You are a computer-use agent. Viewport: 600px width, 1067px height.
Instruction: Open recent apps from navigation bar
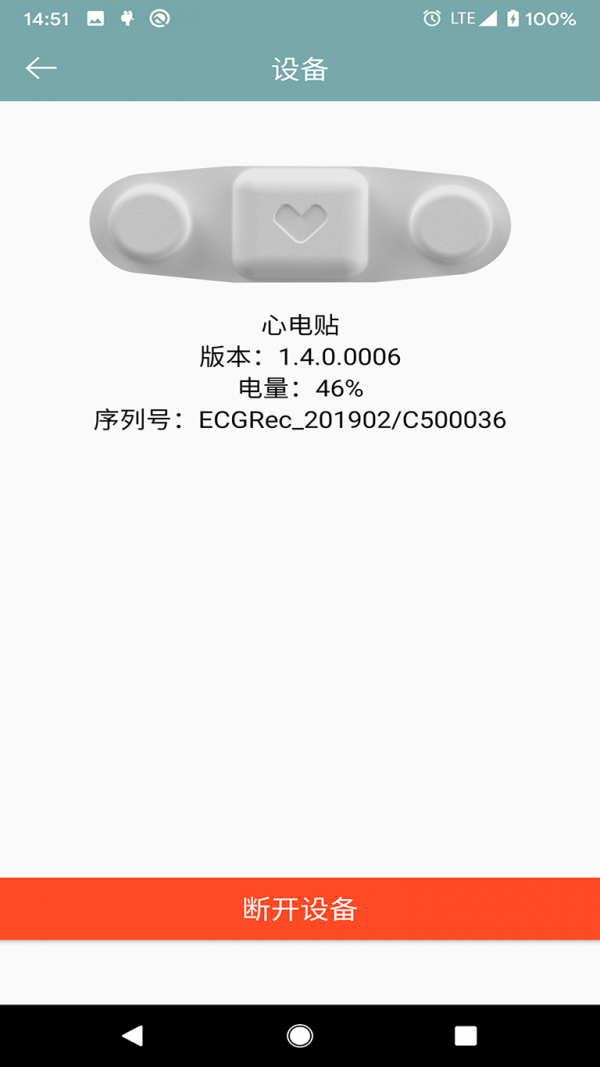tap(466, 1036)
